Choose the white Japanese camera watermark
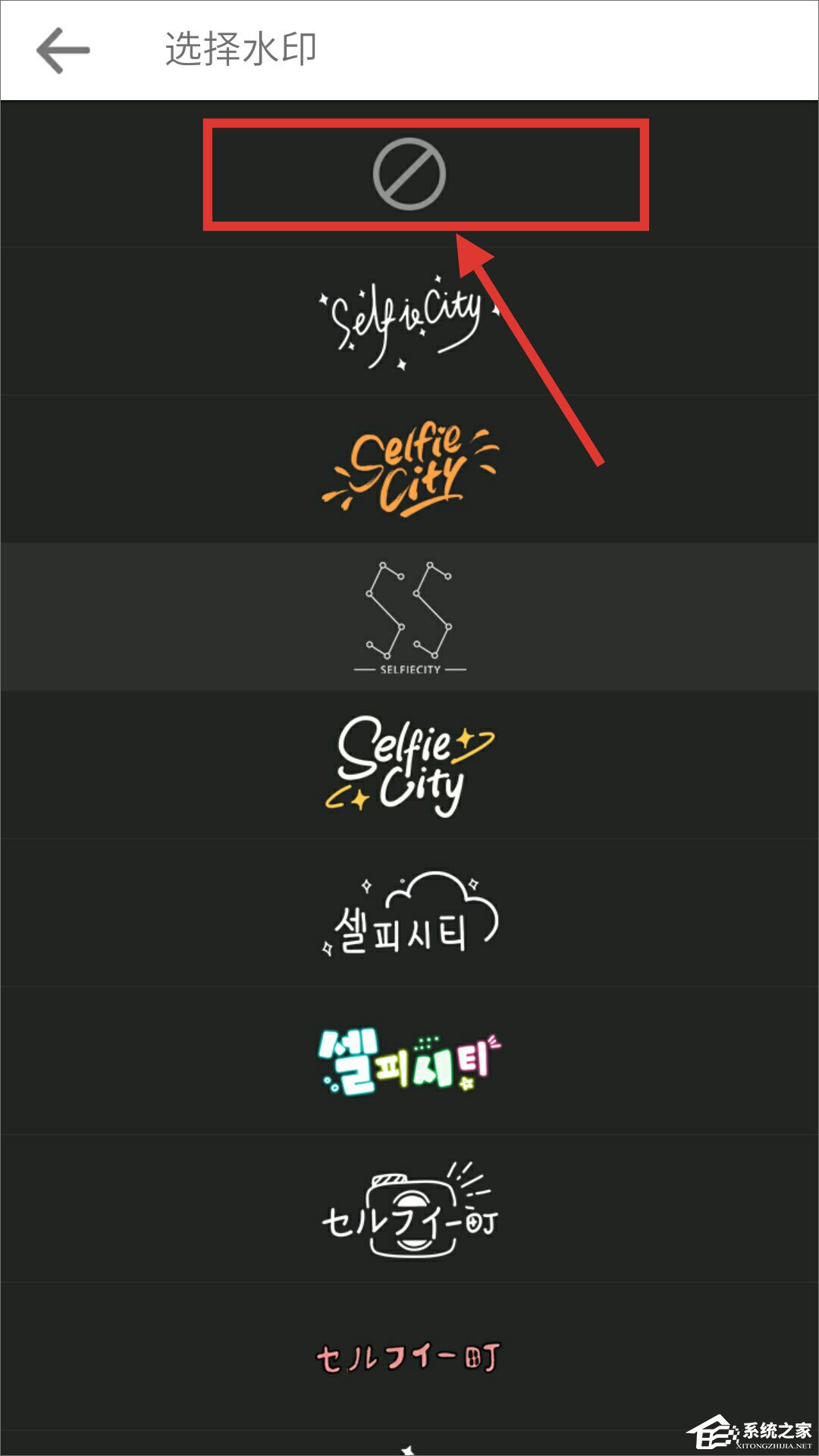819x1456 pixels. (409, 1209)
